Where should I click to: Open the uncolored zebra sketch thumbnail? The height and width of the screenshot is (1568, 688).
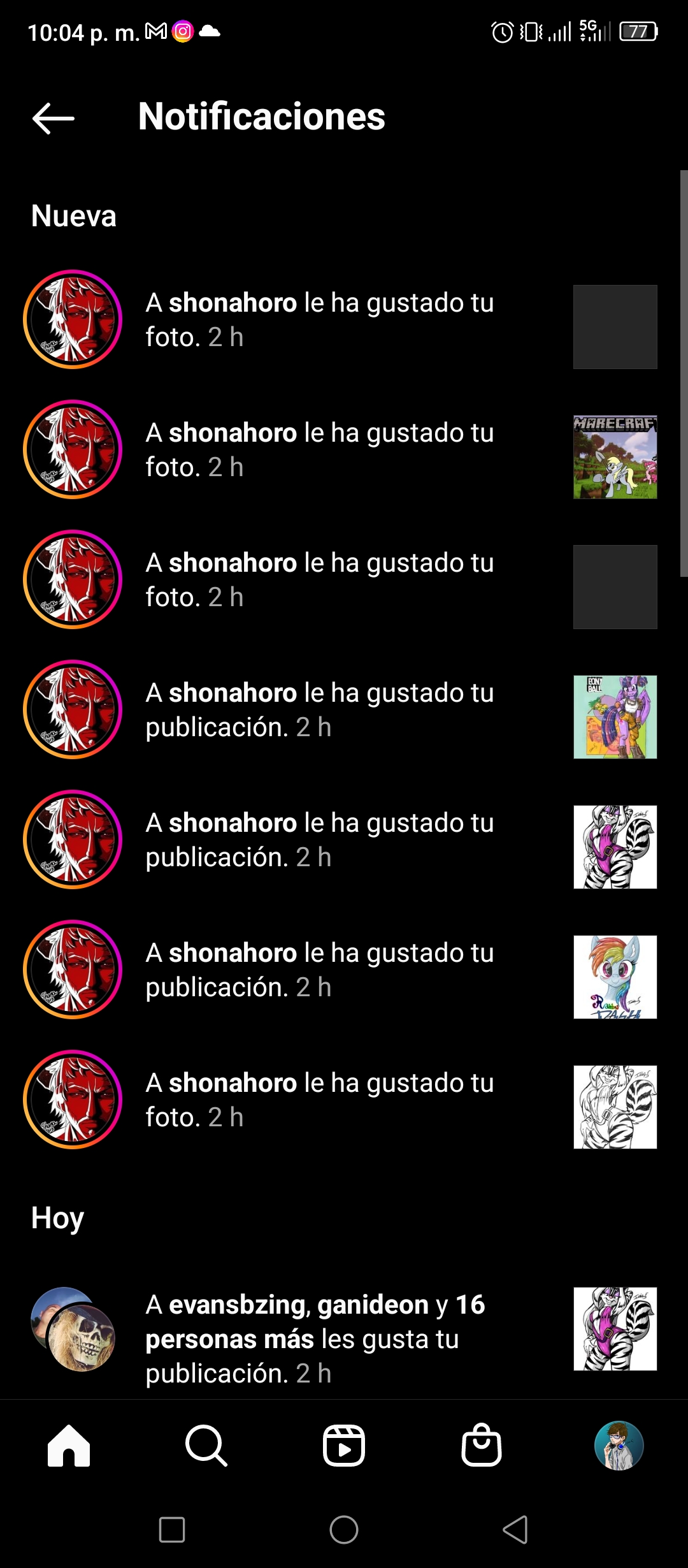[615, 1107]
